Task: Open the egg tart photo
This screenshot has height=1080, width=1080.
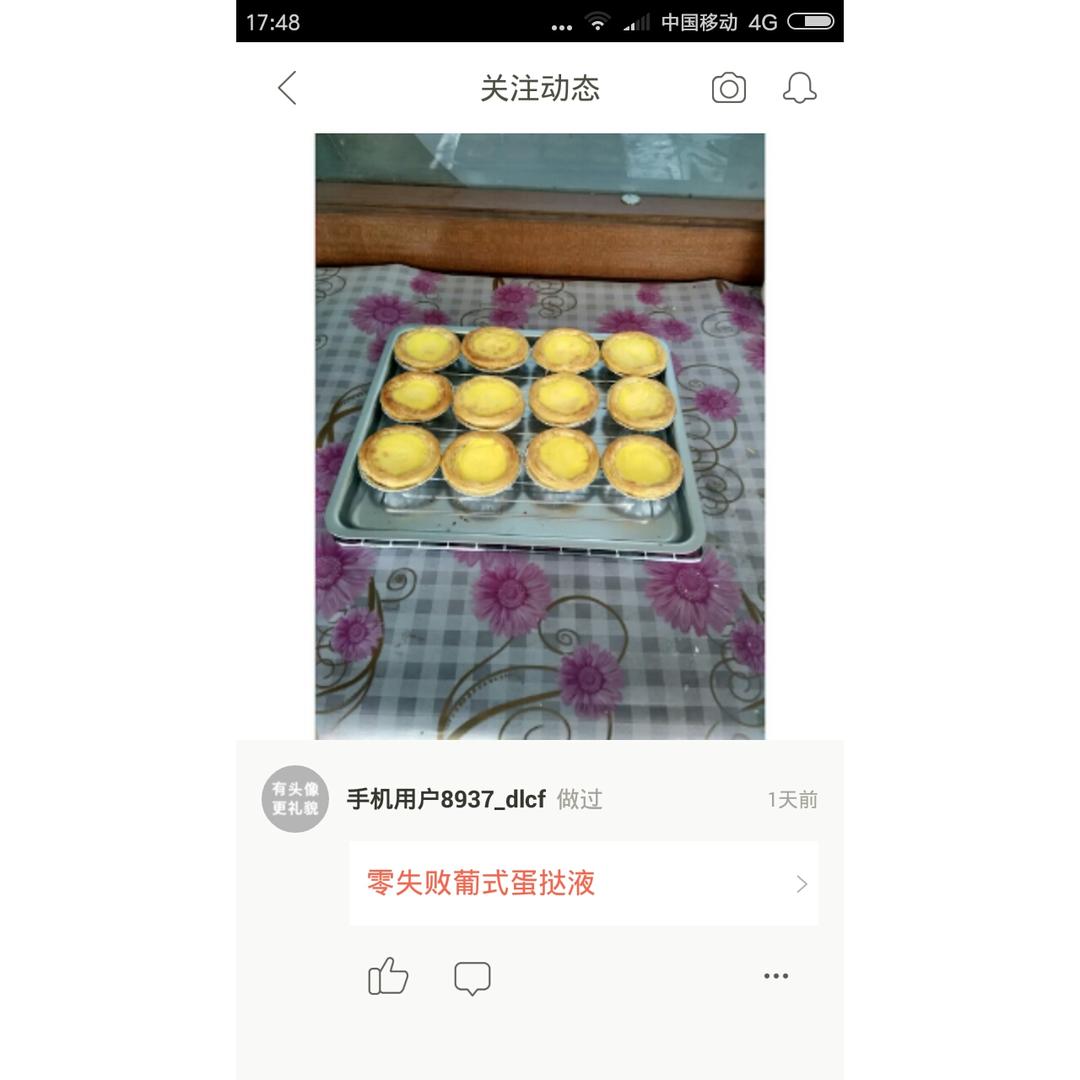Action: 540,436
